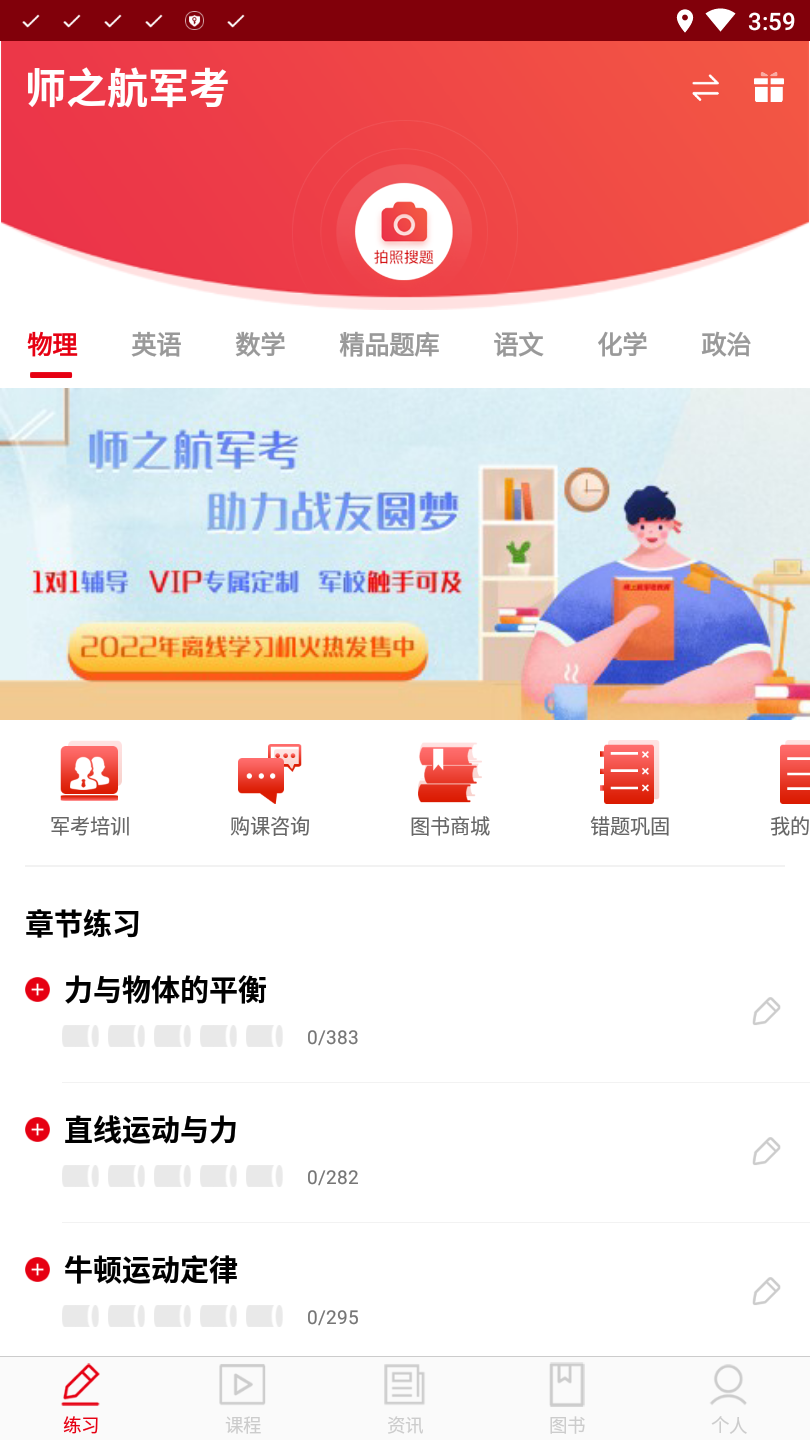Viewport: 810px width, 1440px height.
Task: Switch to the 政治 subject tab
Action: (x=726, y=345)
